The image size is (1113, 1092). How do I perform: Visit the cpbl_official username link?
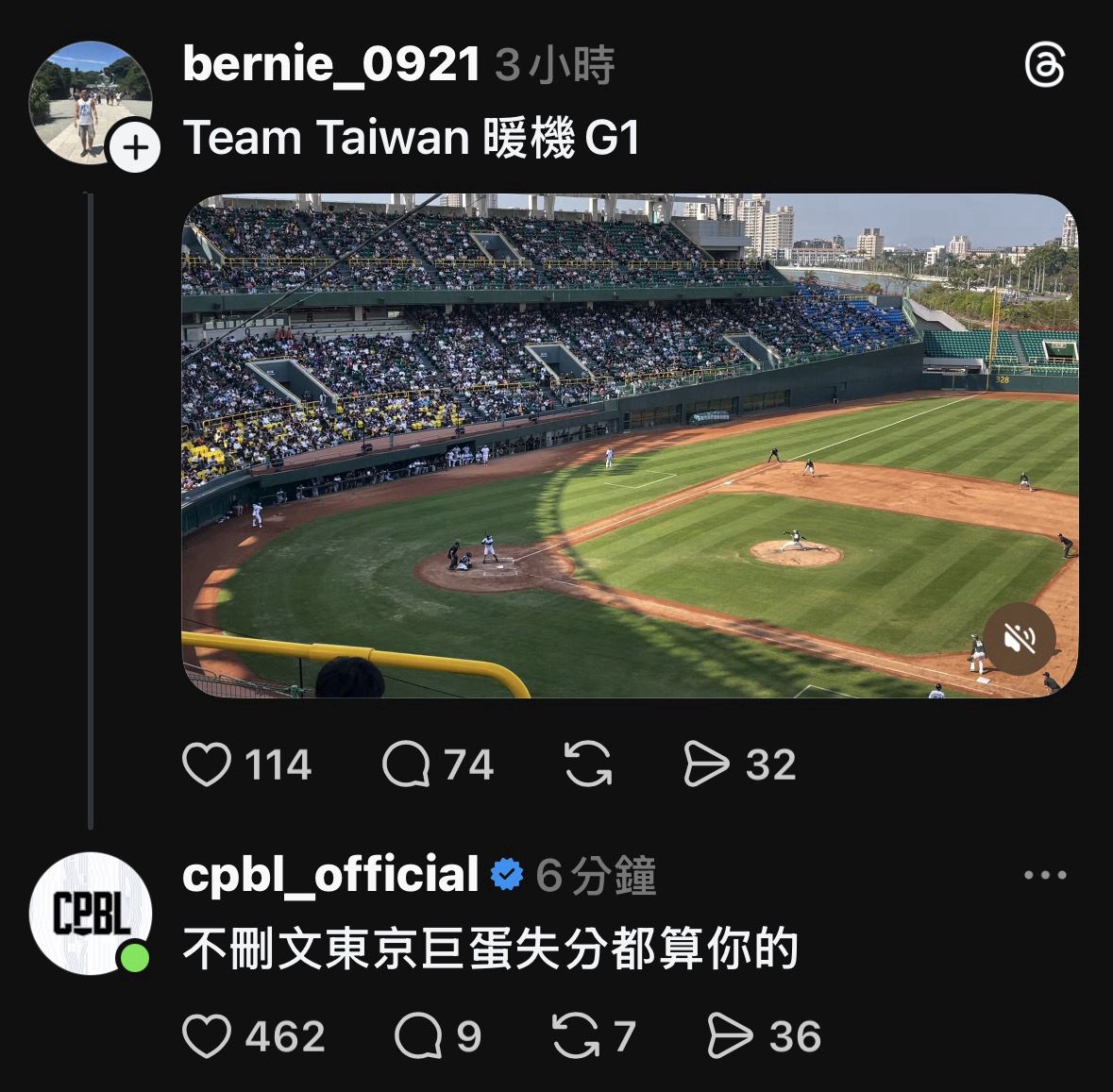(330, 875)
